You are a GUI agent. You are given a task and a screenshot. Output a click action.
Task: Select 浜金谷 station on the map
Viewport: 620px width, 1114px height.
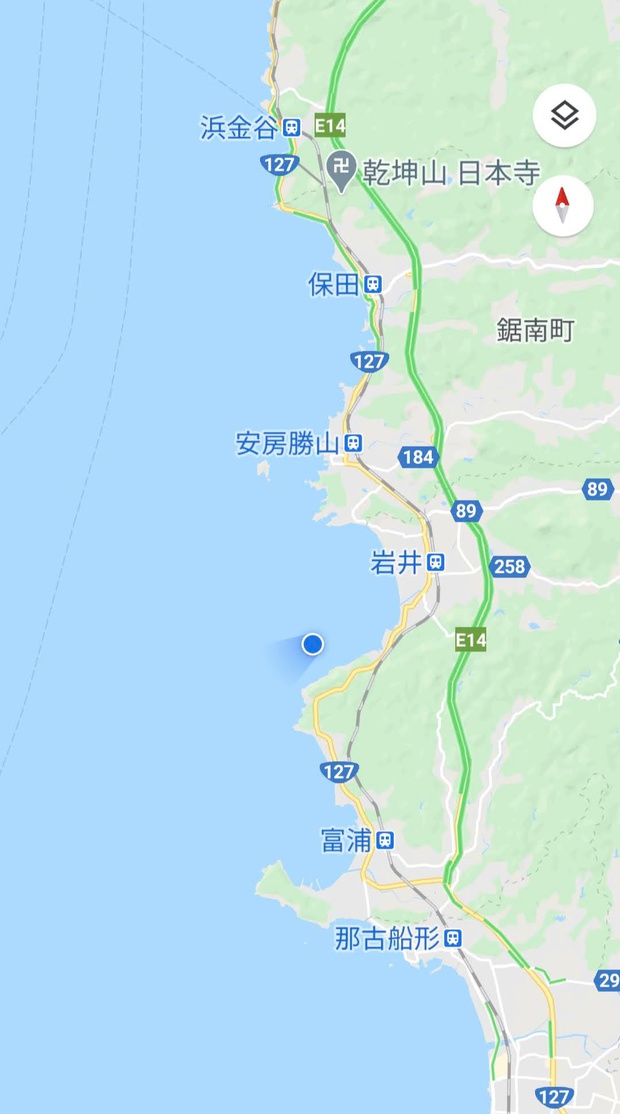(x=291, y=127)
